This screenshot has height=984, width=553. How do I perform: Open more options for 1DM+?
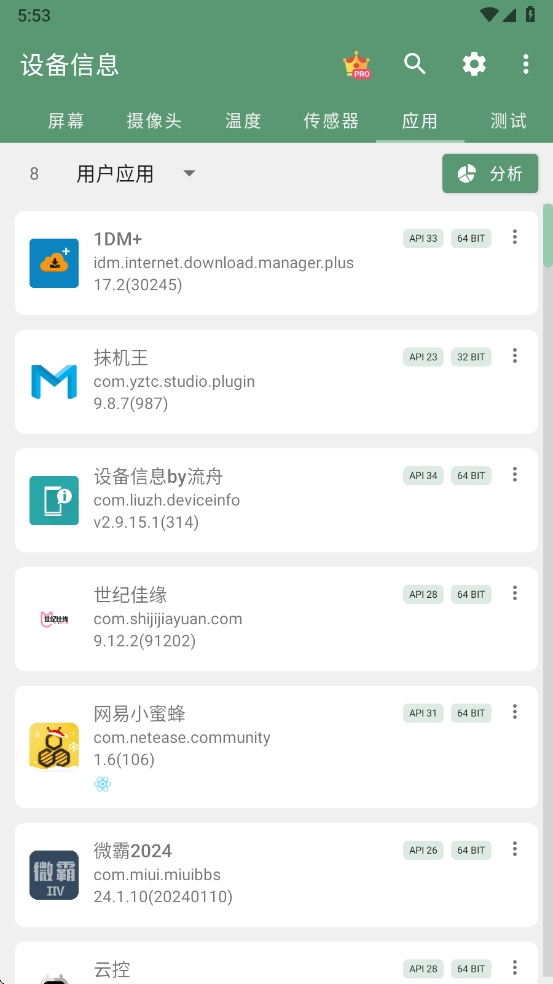click(515, 237)
